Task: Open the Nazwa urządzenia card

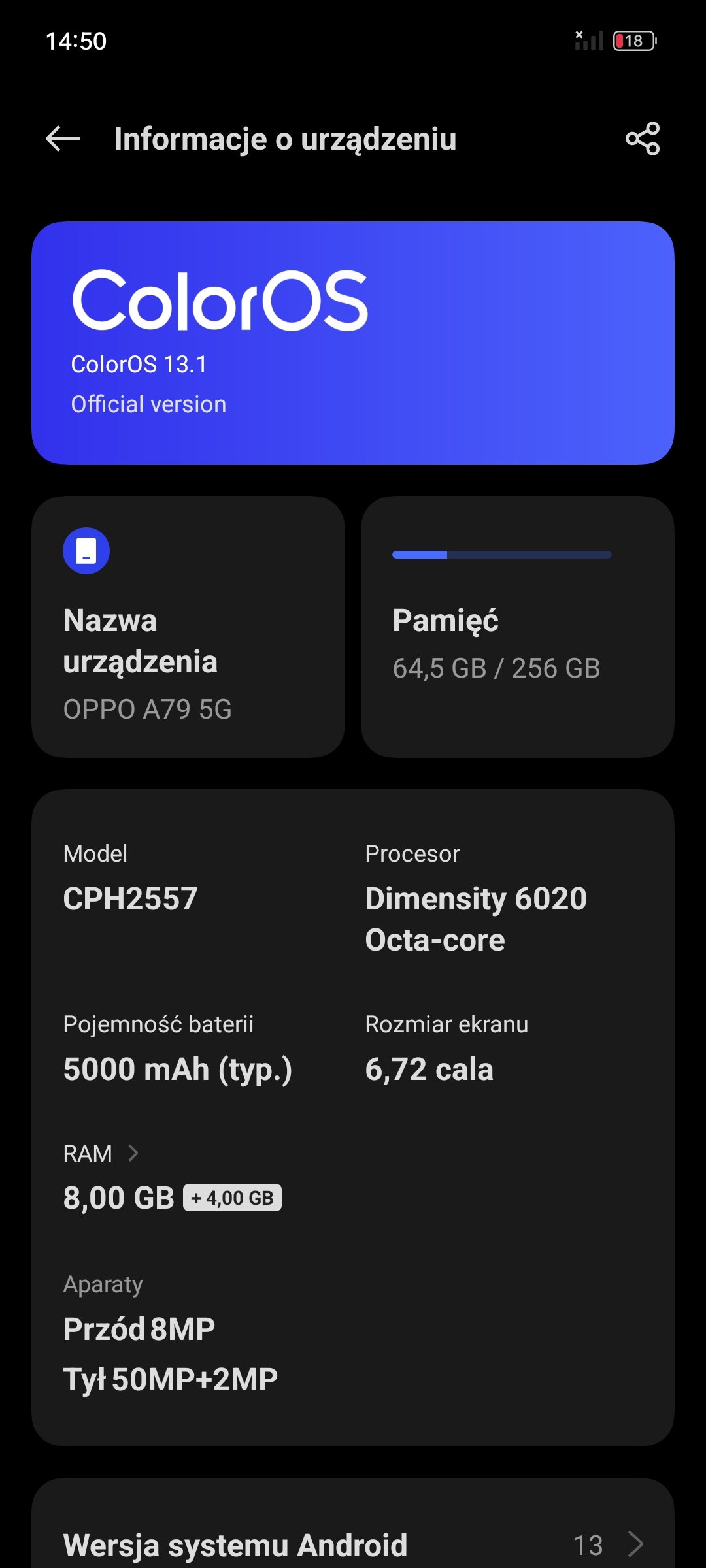Action: (188, 627)
